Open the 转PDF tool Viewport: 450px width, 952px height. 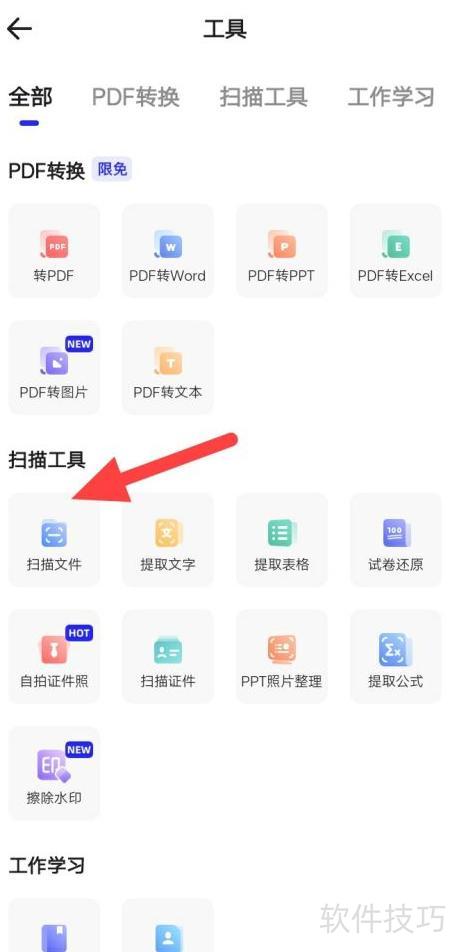click(54, 251)
